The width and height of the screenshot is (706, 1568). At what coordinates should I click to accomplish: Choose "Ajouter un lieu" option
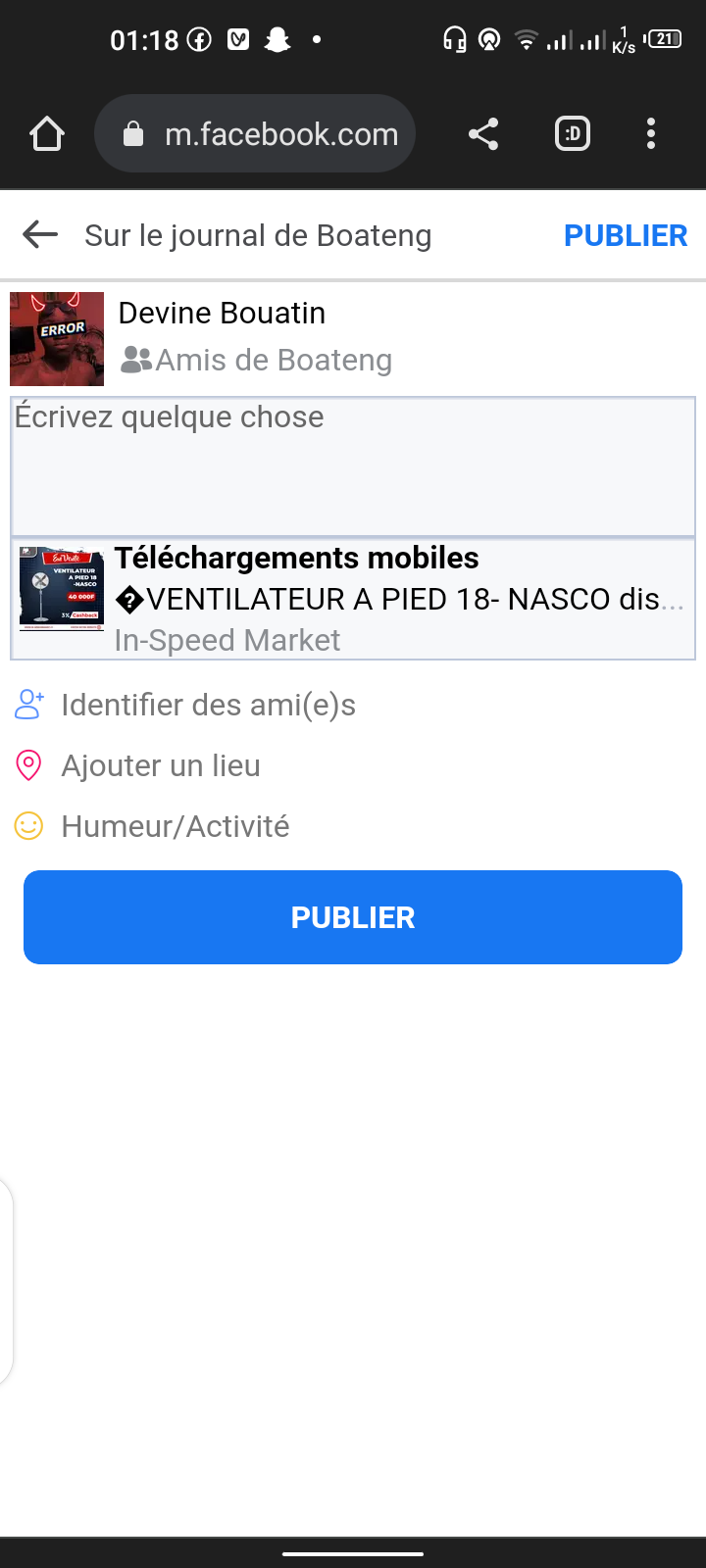(161, 765)
